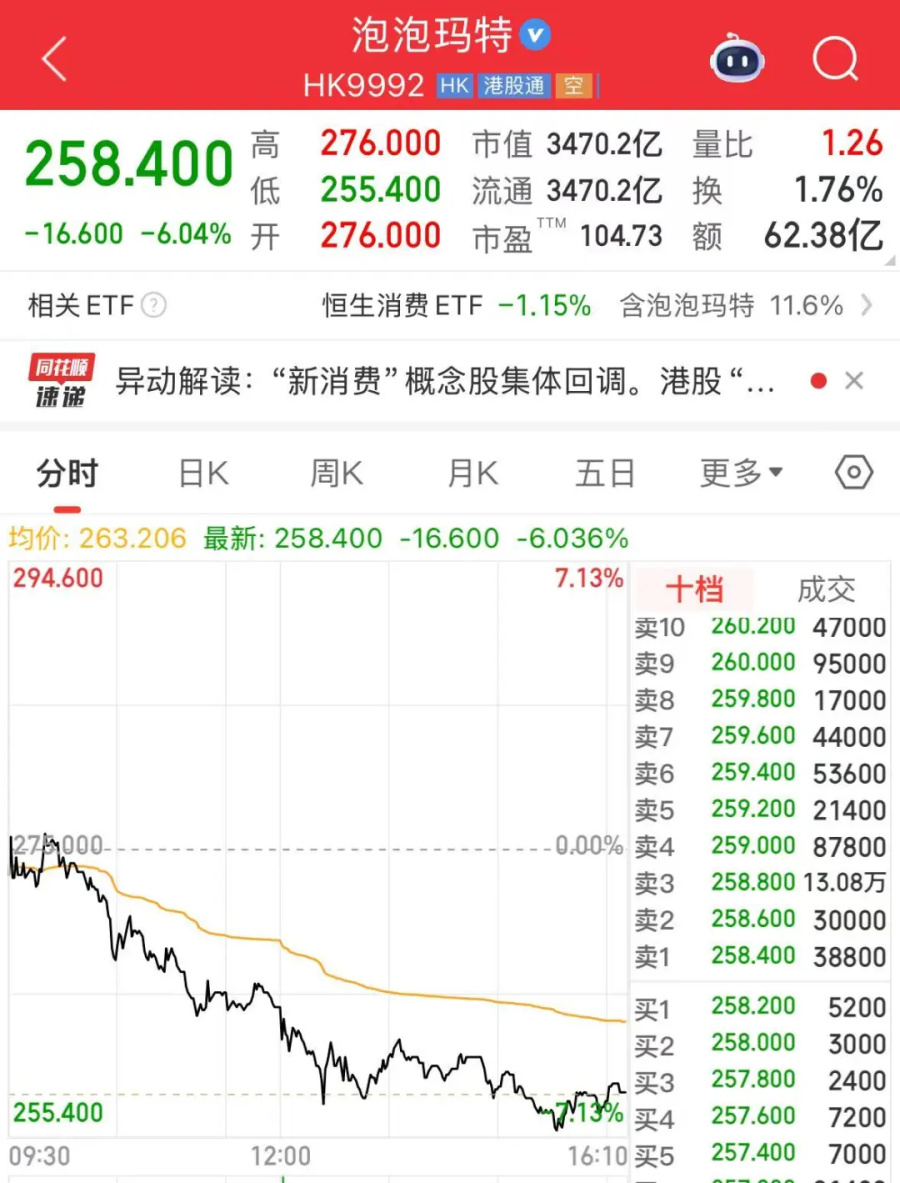This screenshot has height=1183, width=900.
Task: Open chart settings hexagon icon
Action: (853, 473)
